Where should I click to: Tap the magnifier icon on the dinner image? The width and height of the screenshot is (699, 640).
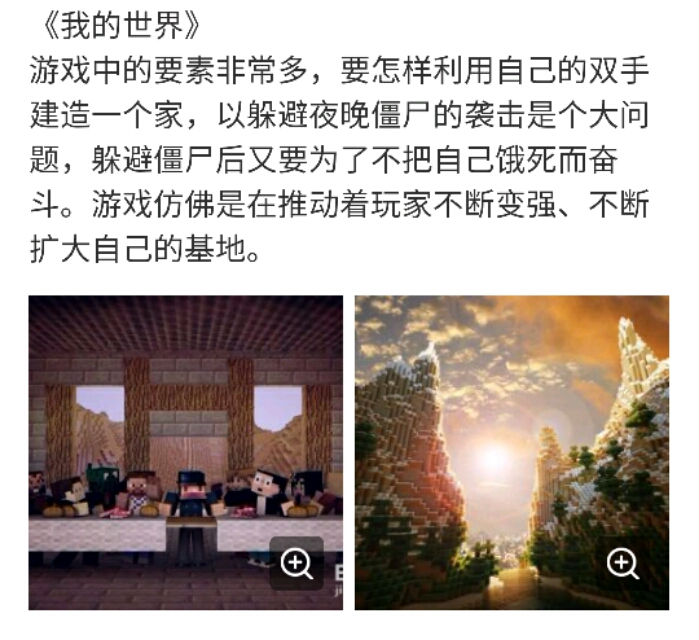click(297, 564)
